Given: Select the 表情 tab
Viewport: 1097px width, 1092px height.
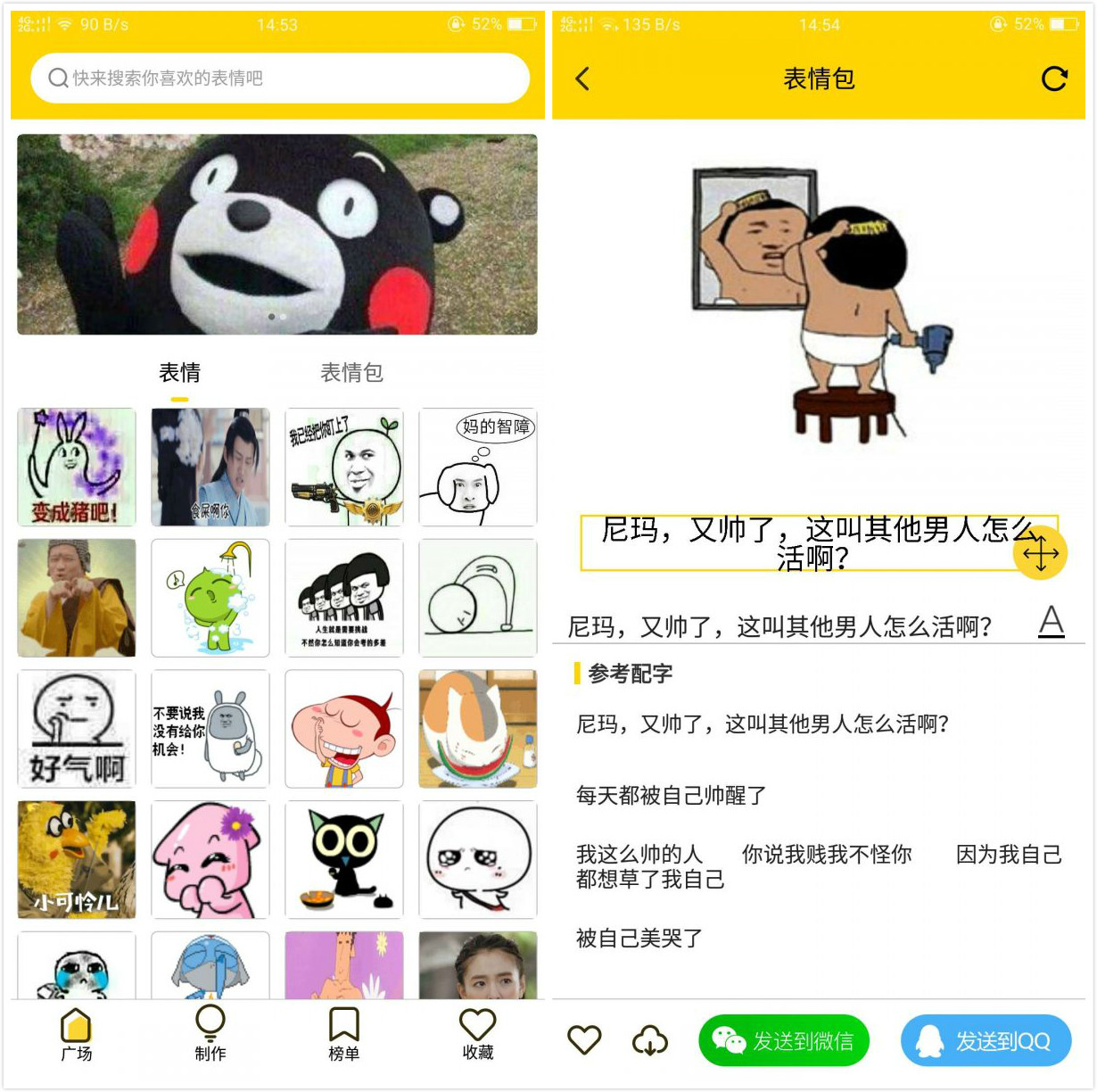Looking at the screenshot, I should tap(179, 373).
